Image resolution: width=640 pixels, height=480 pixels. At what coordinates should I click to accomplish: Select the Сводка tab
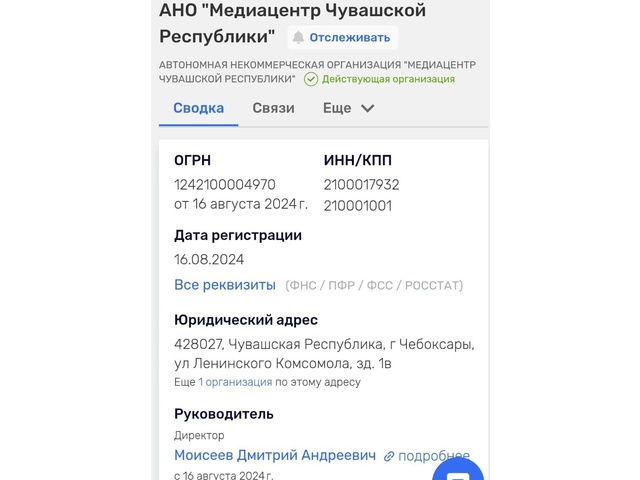[198, 108]
